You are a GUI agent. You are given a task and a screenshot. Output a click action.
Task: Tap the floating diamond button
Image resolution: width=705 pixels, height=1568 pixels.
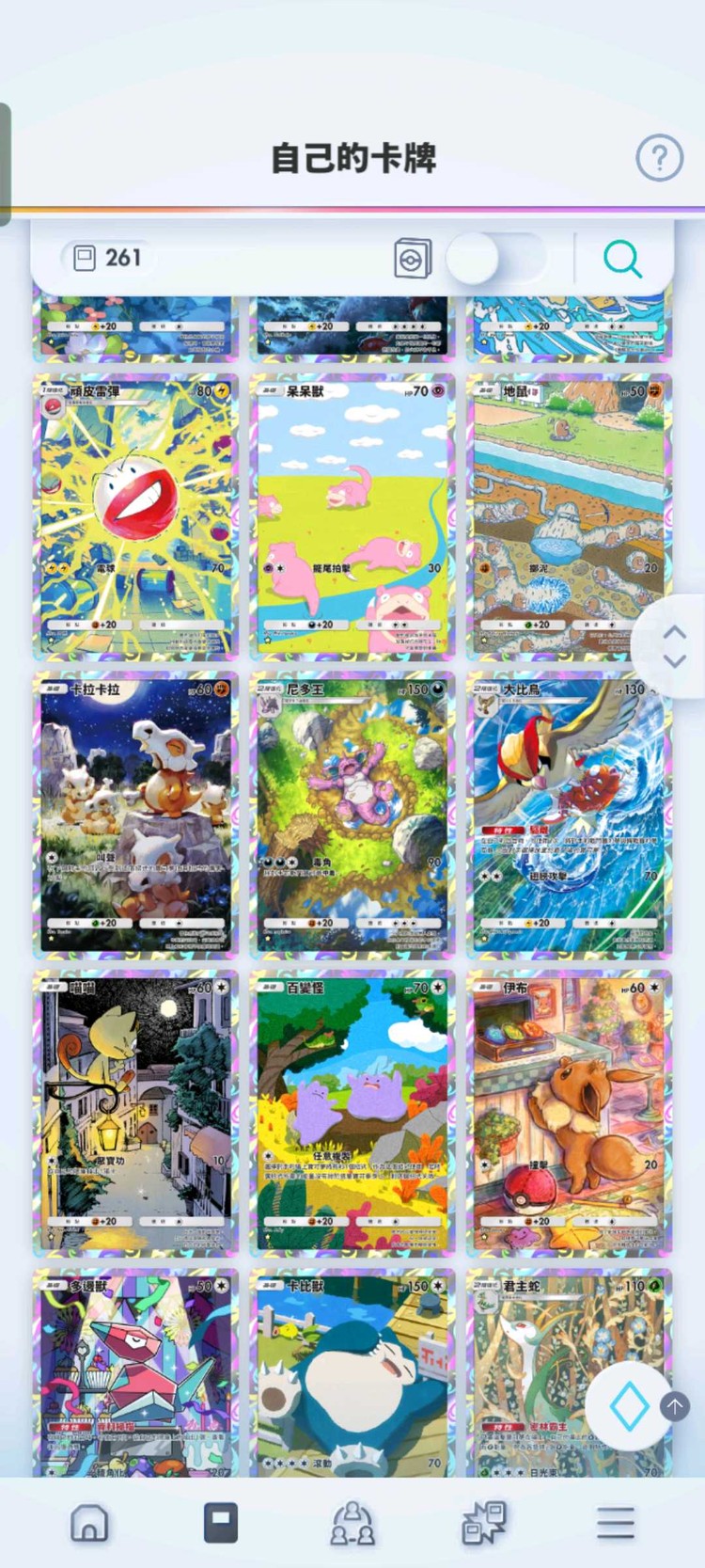(x=629, y=1406)
